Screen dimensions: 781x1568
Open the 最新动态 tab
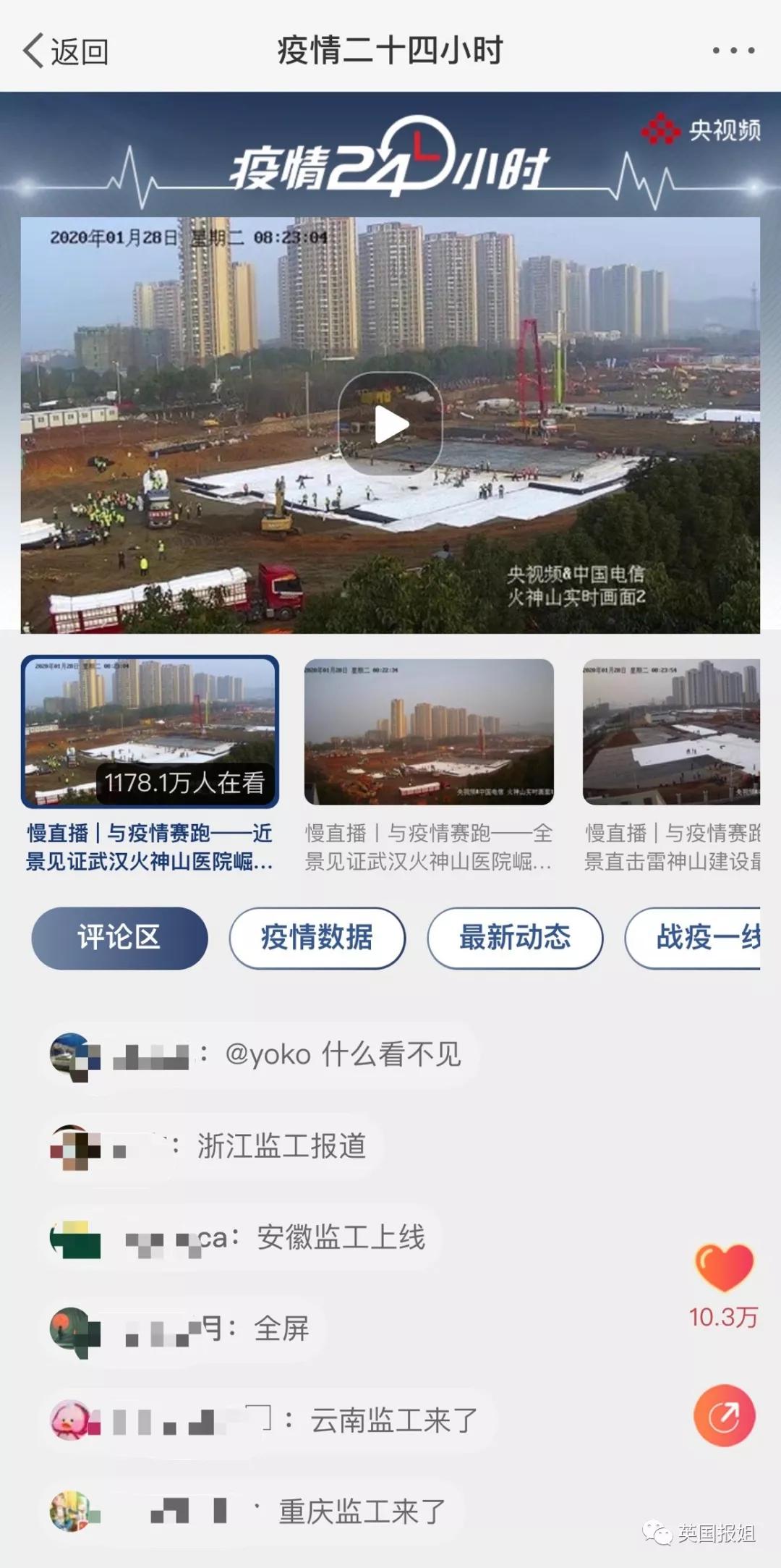pyautogui.click(x=514, y=937)
